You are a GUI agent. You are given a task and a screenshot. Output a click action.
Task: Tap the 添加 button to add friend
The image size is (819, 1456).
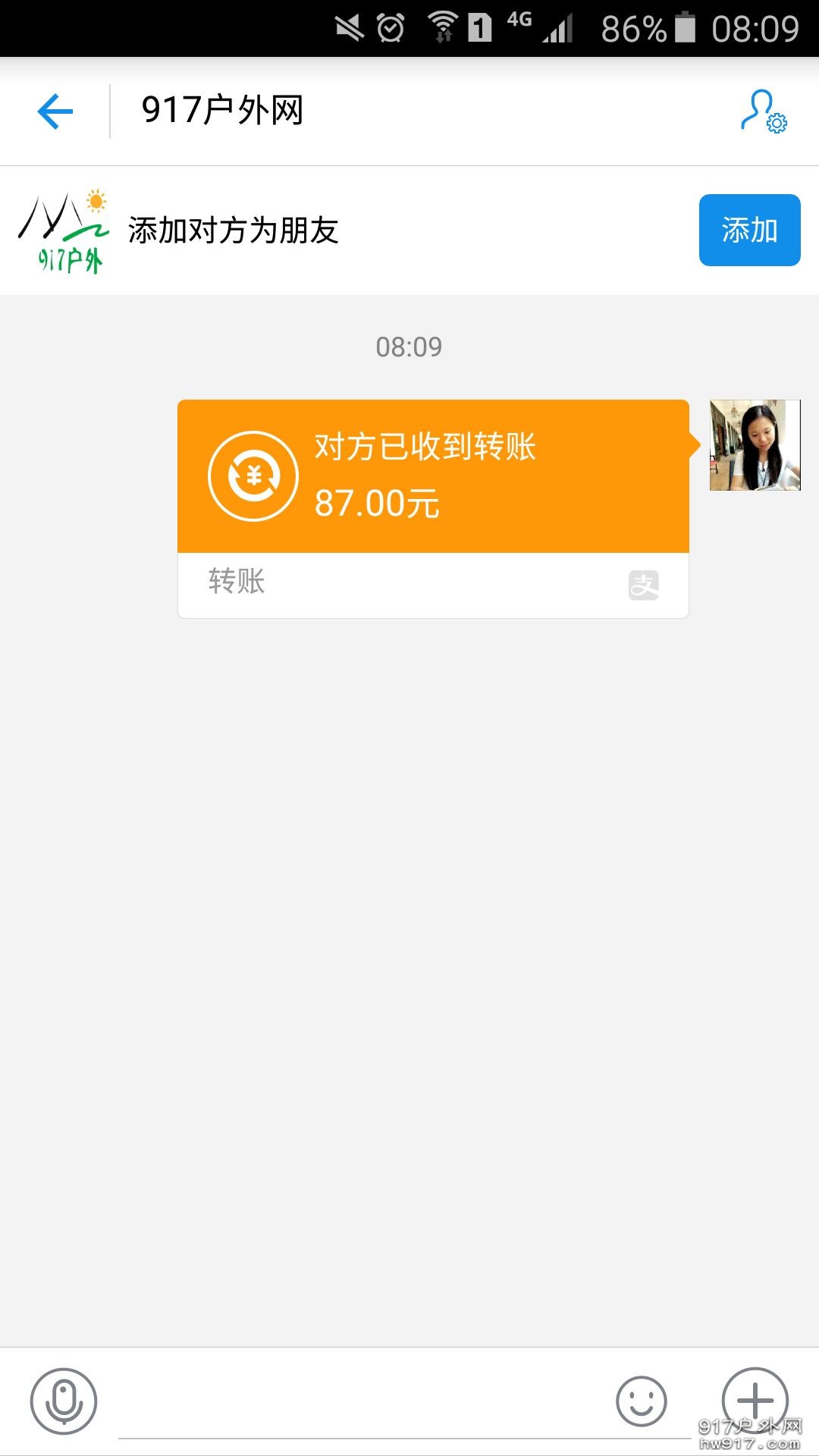pos(749,231)
